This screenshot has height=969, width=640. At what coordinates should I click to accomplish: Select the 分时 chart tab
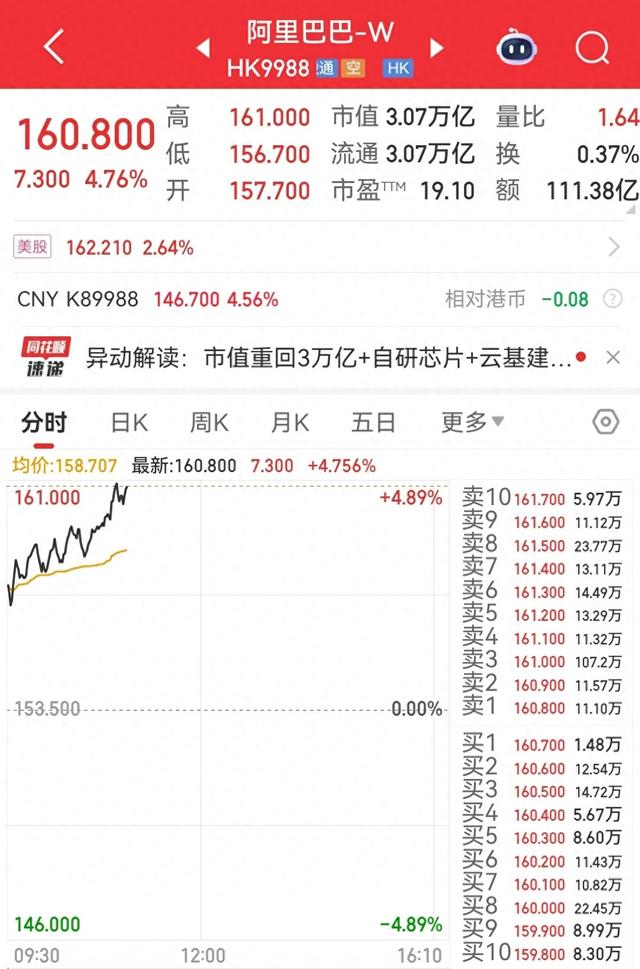coord(44,423)
